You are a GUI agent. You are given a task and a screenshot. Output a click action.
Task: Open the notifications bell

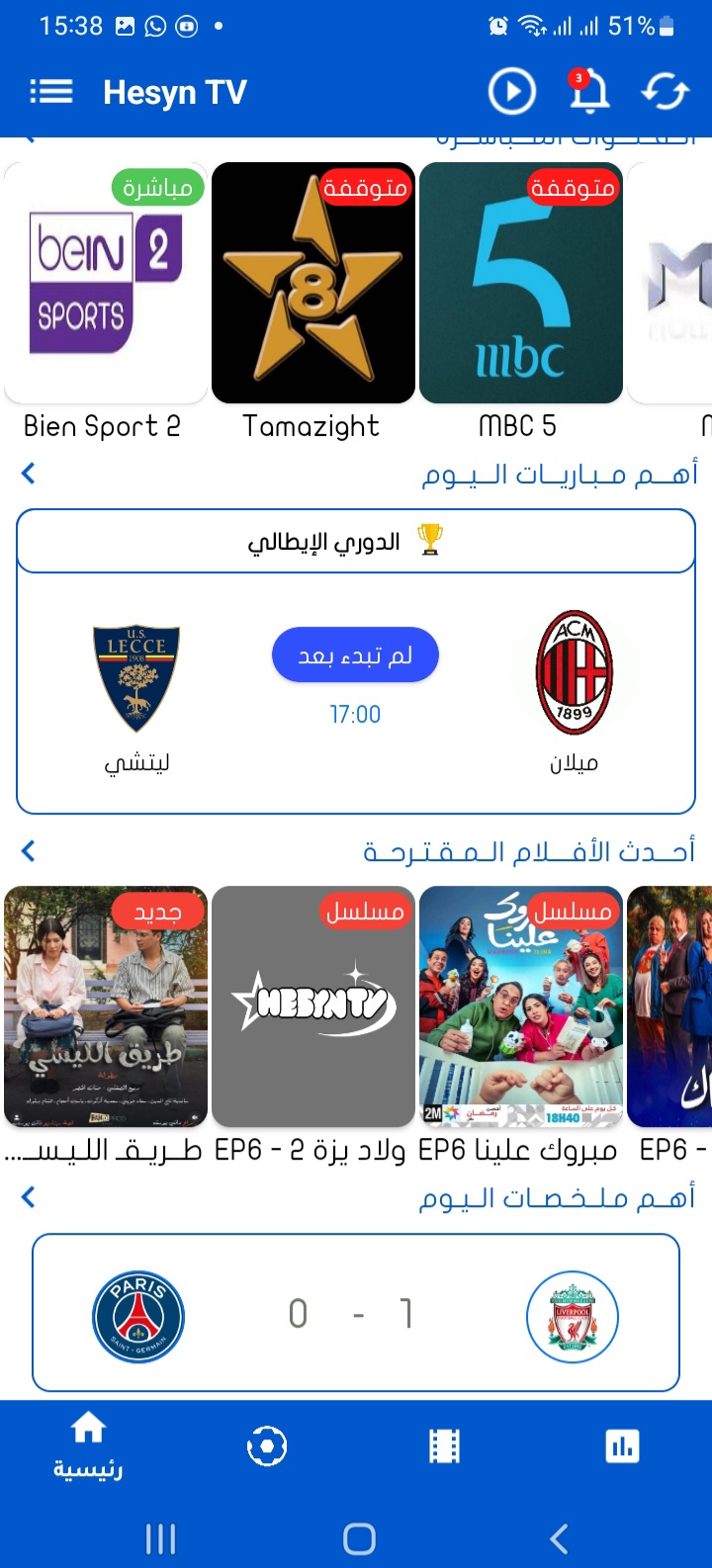click(587, 92)
